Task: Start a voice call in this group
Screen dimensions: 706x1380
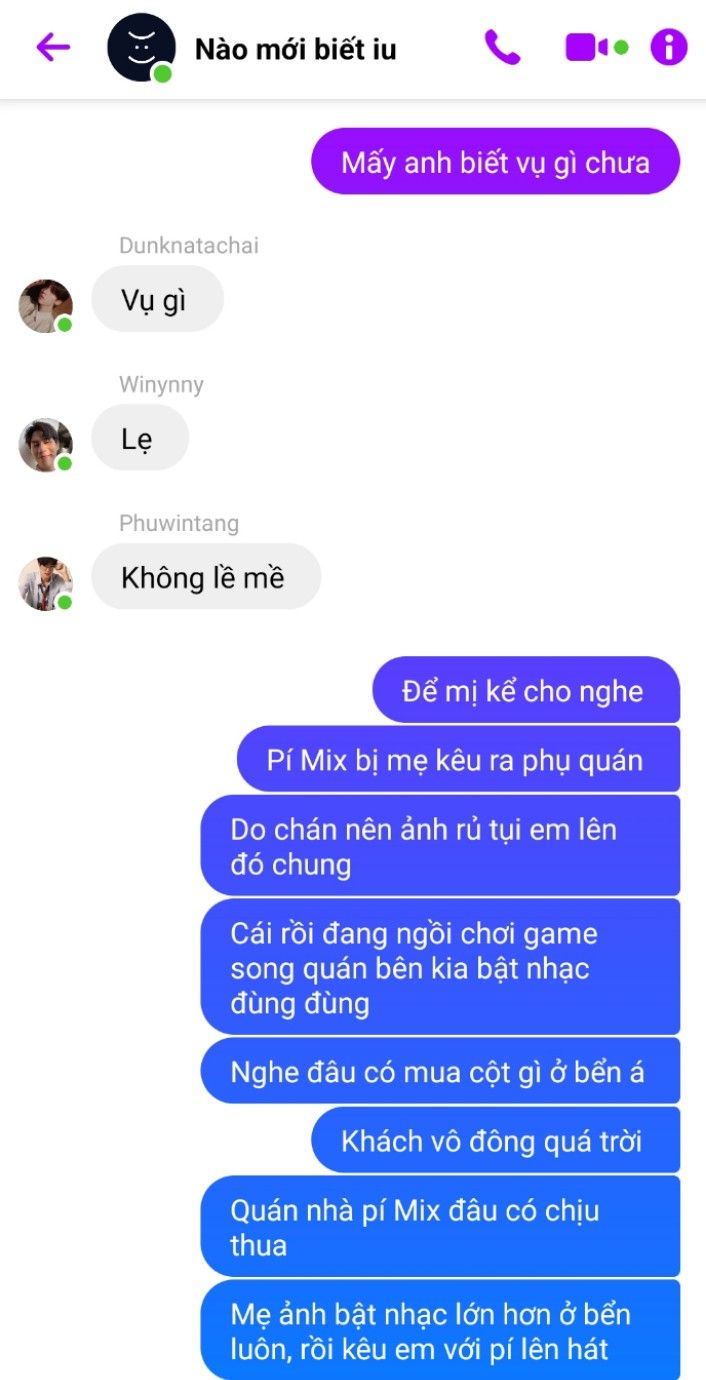Action: [x=502, y=47]
